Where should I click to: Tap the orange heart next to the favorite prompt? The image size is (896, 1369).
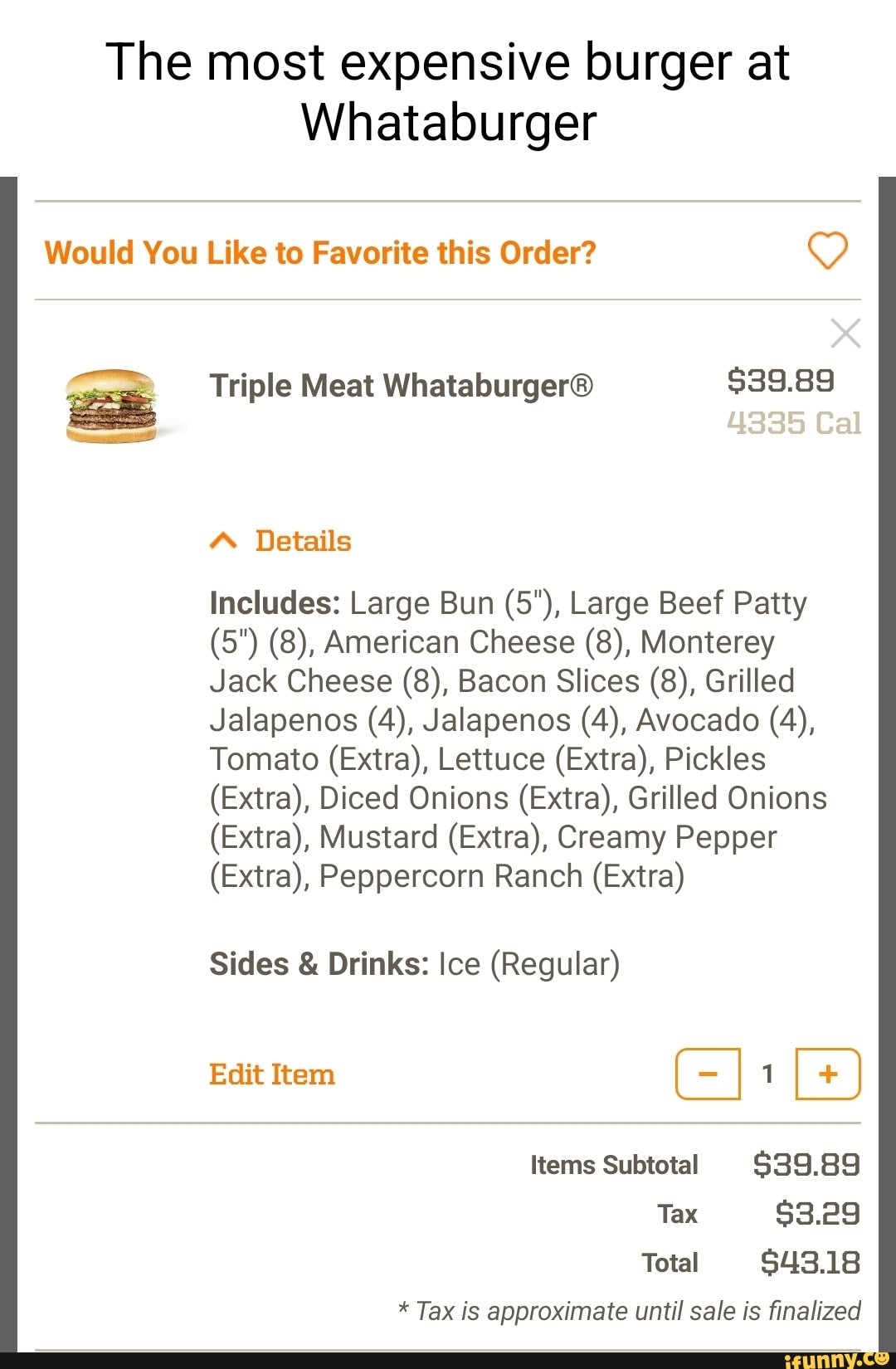830,250
